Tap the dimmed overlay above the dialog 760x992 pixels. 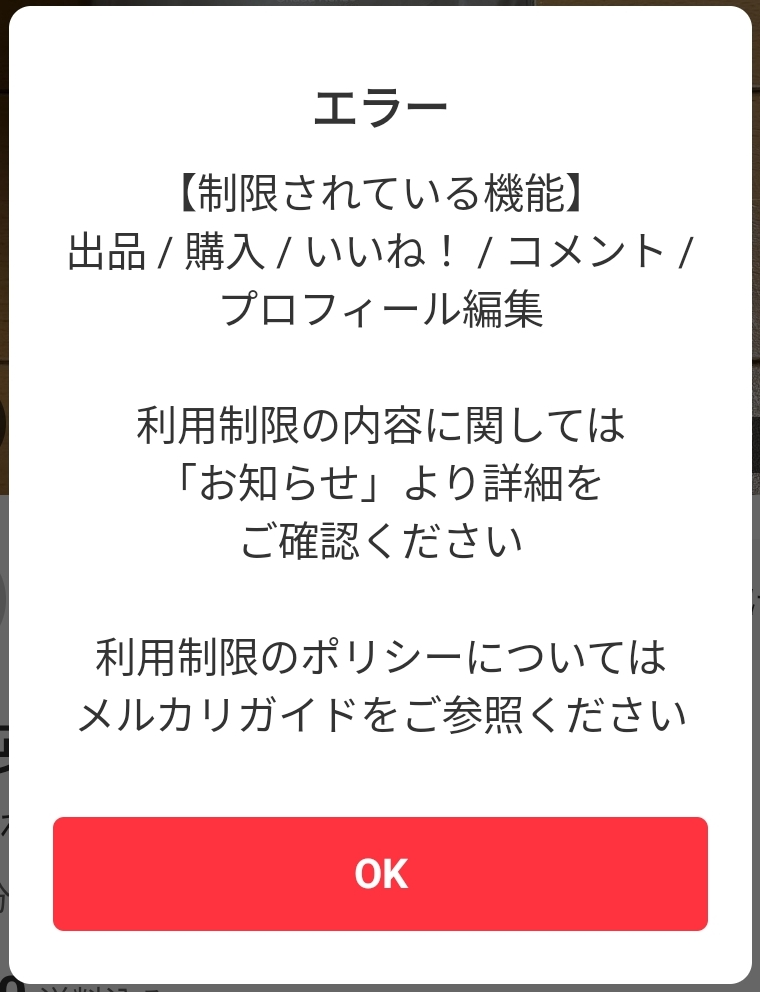(x=380, y=5)
